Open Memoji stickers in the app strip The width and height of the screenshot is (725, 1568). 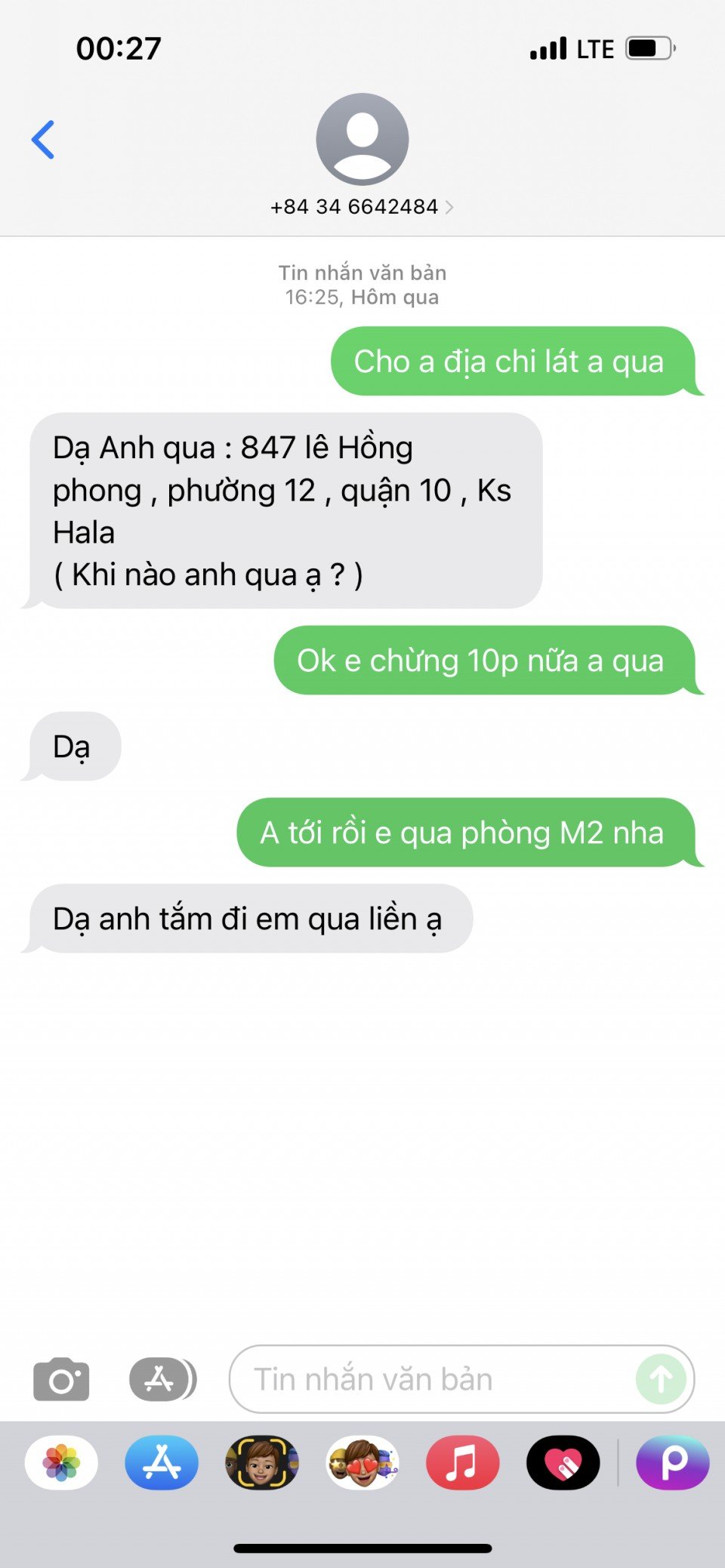(362, 1462)
